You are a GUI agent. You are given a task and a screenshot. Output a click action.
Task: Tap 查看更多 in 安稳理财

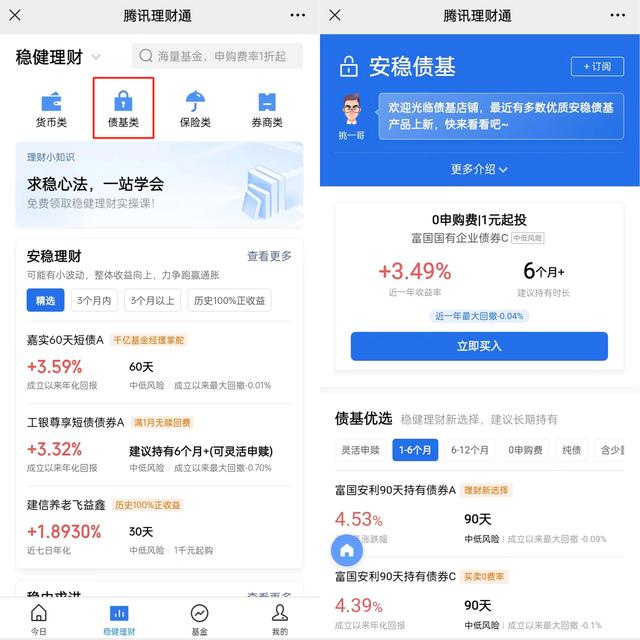(269, 256)
